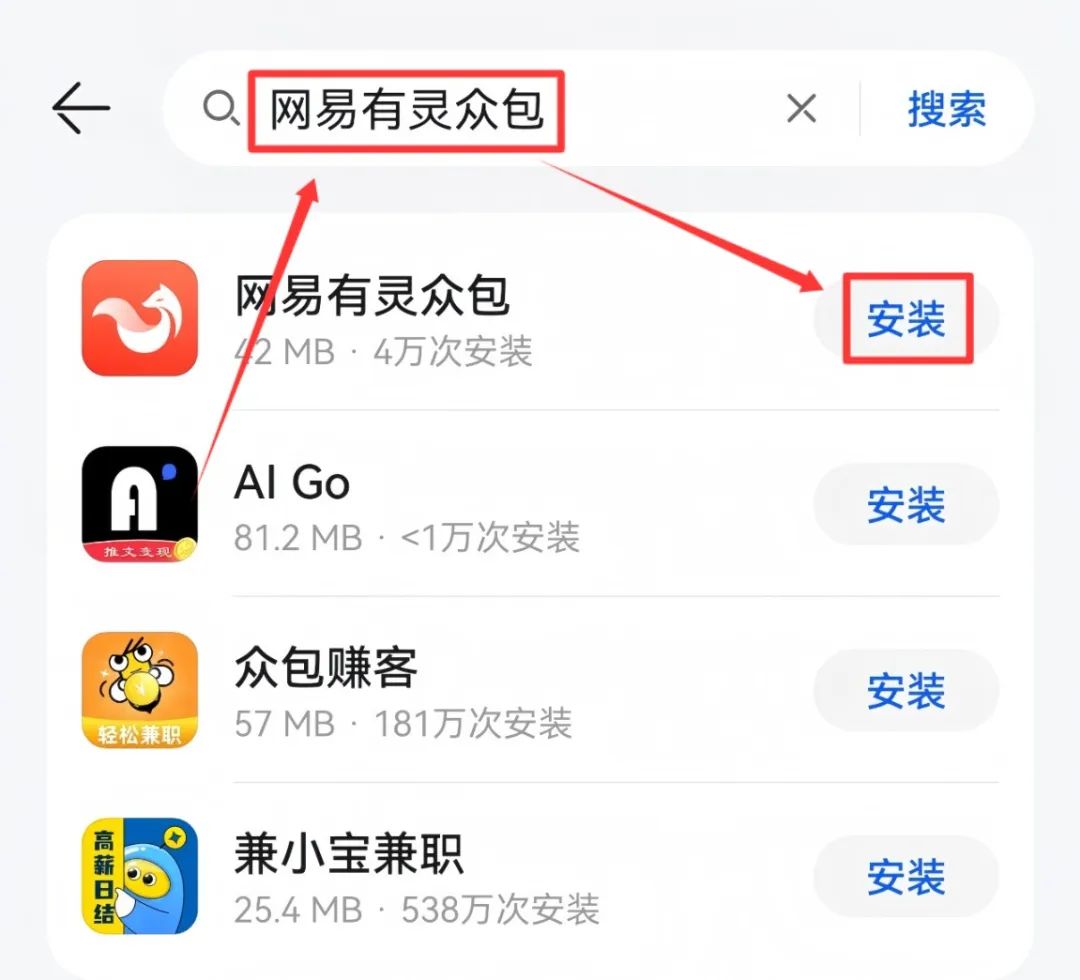Install 众包赚客 app

click(906, 690)
